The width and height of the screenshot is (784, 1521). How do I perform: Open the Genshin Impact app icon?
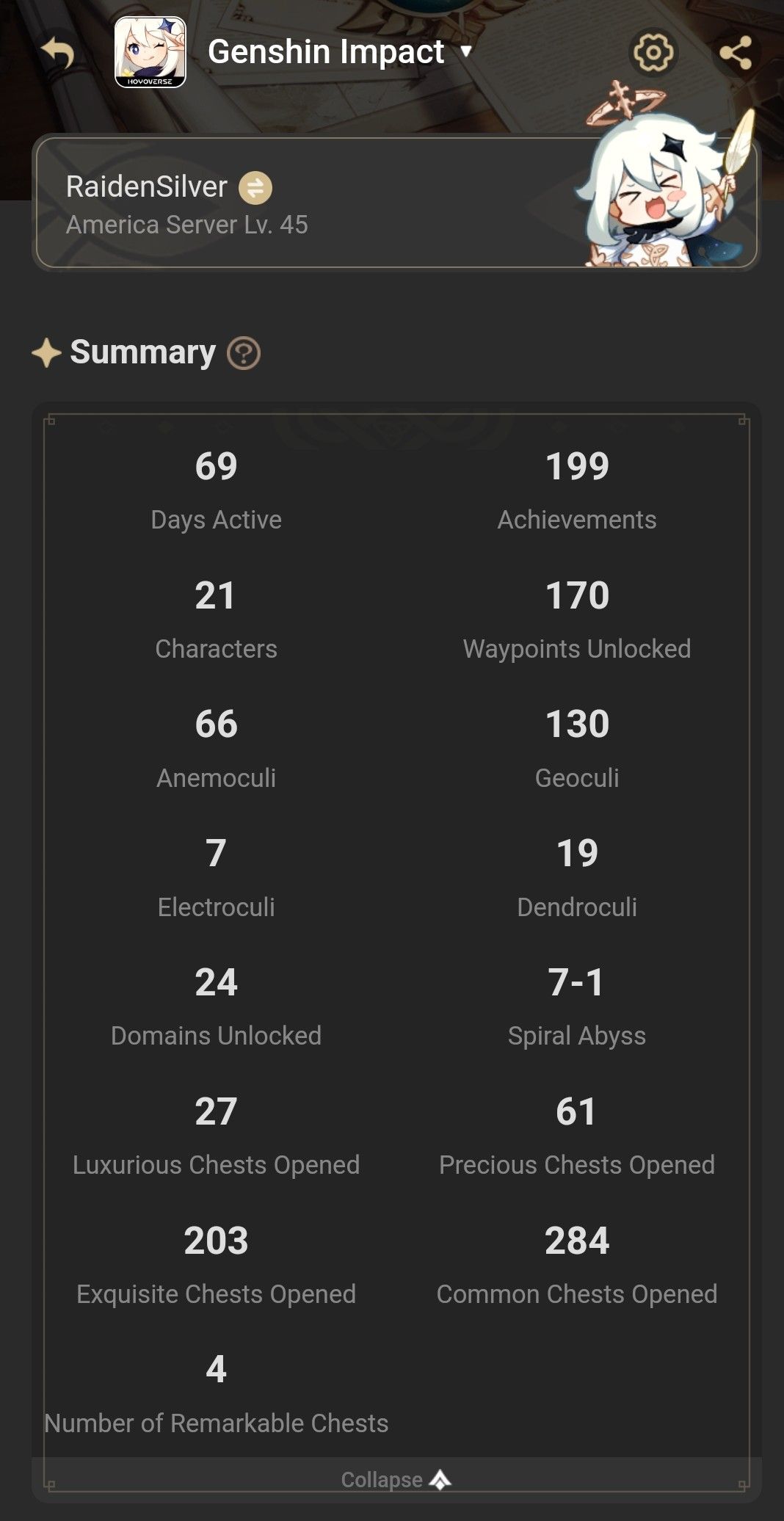[150, 51]
